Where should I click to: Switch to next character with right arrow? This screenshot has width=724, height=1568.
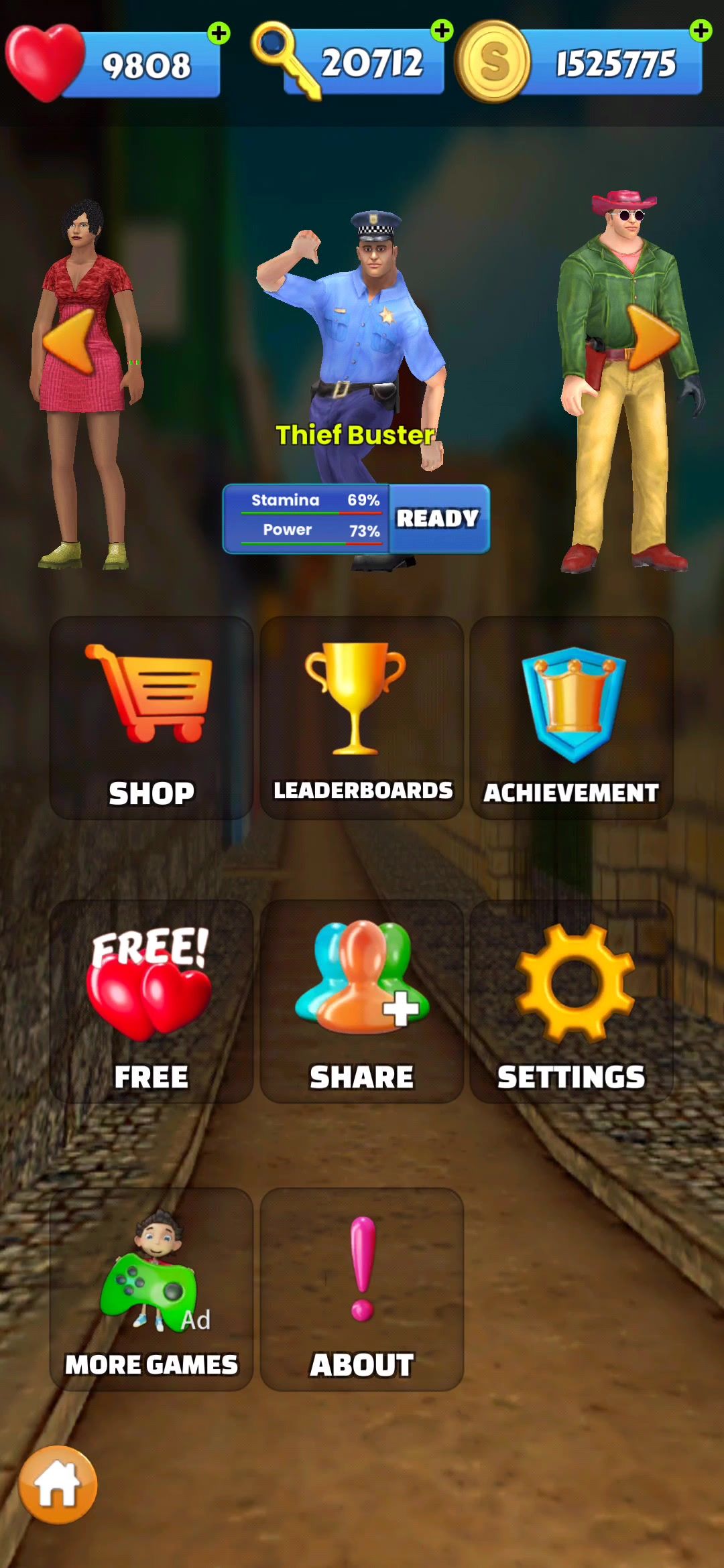(652, 337)
